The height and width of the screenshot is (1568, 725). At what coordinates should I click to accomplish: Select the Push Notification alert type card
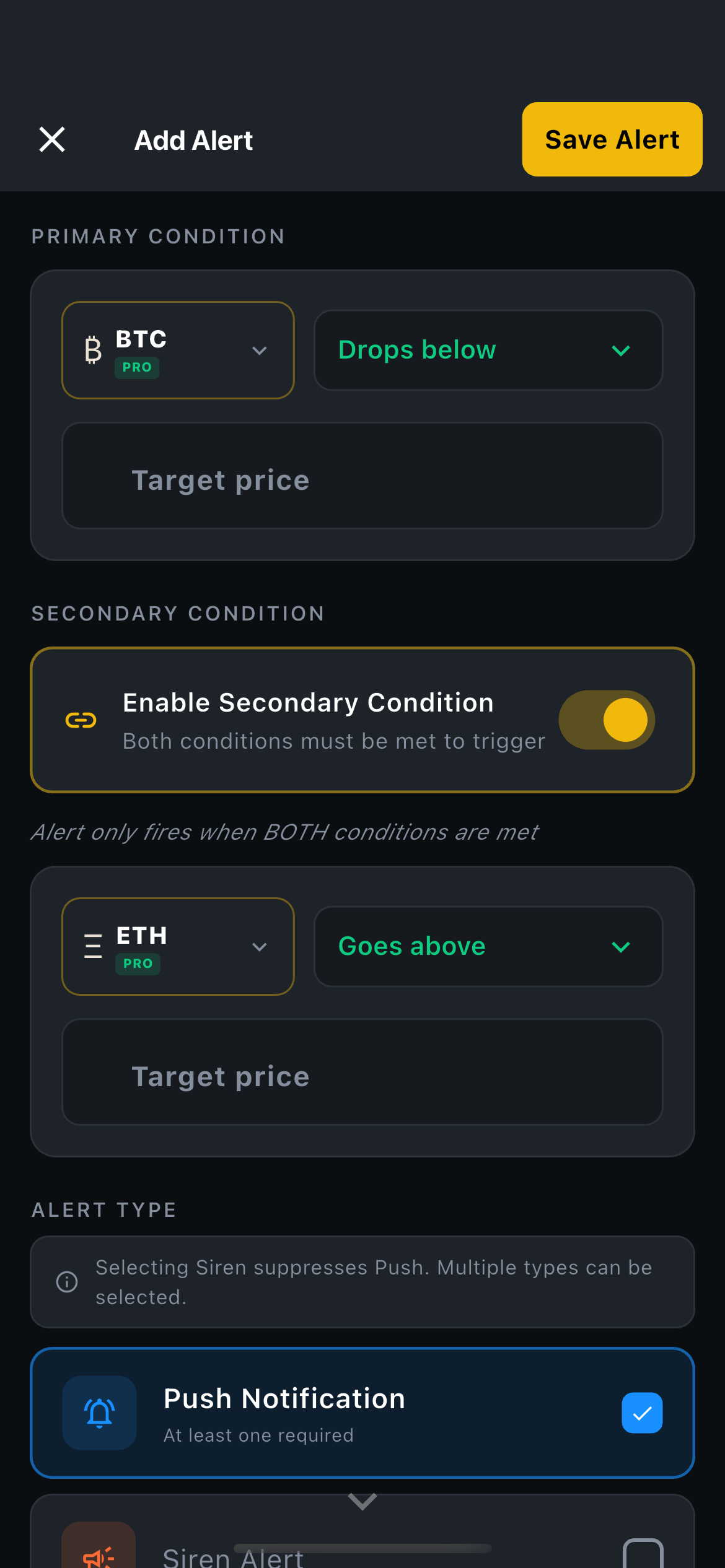362,1413
